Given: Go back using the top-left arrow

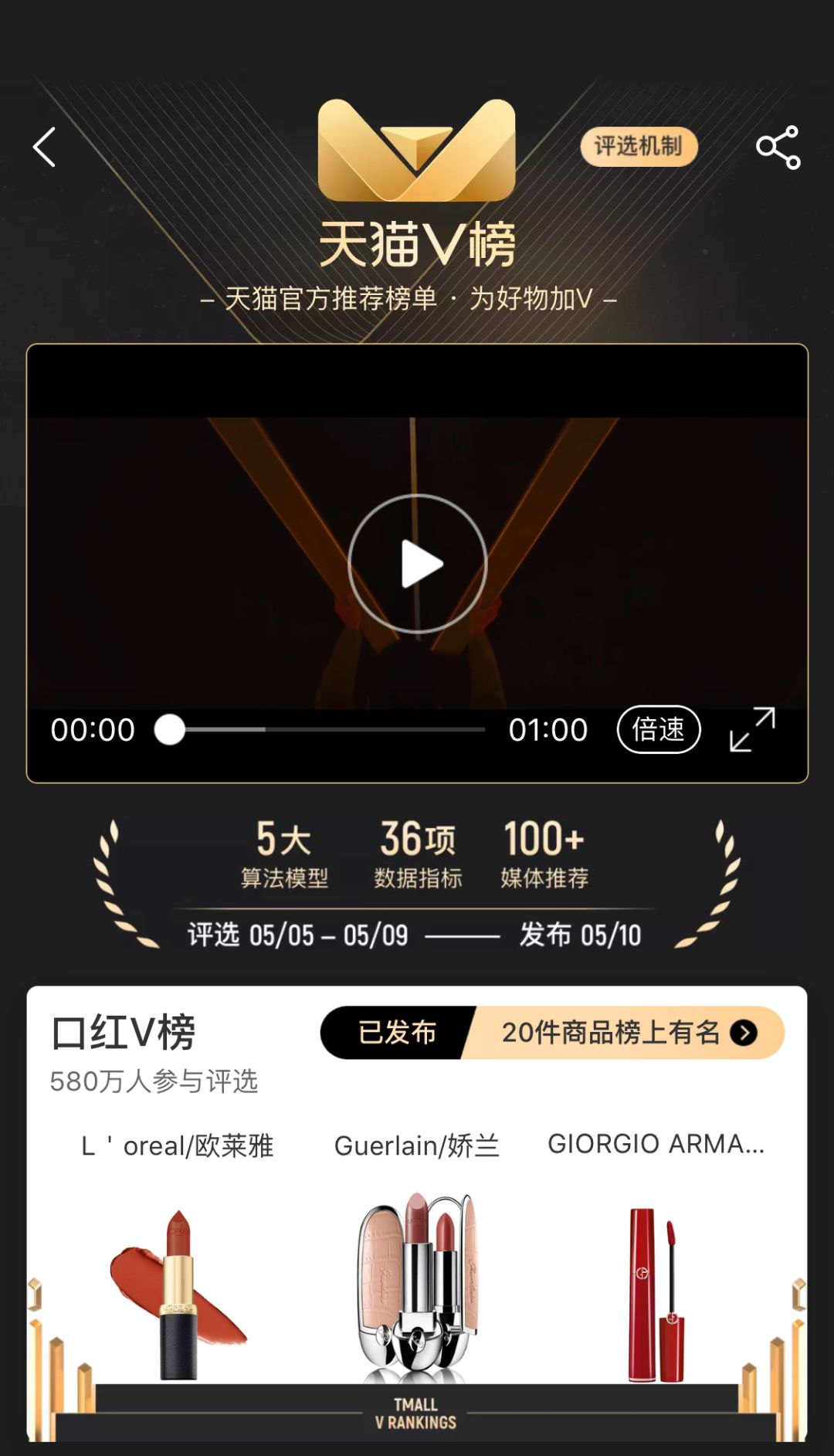Looking at the screenshot, I should pyautogui.click(x=45, y=147).
